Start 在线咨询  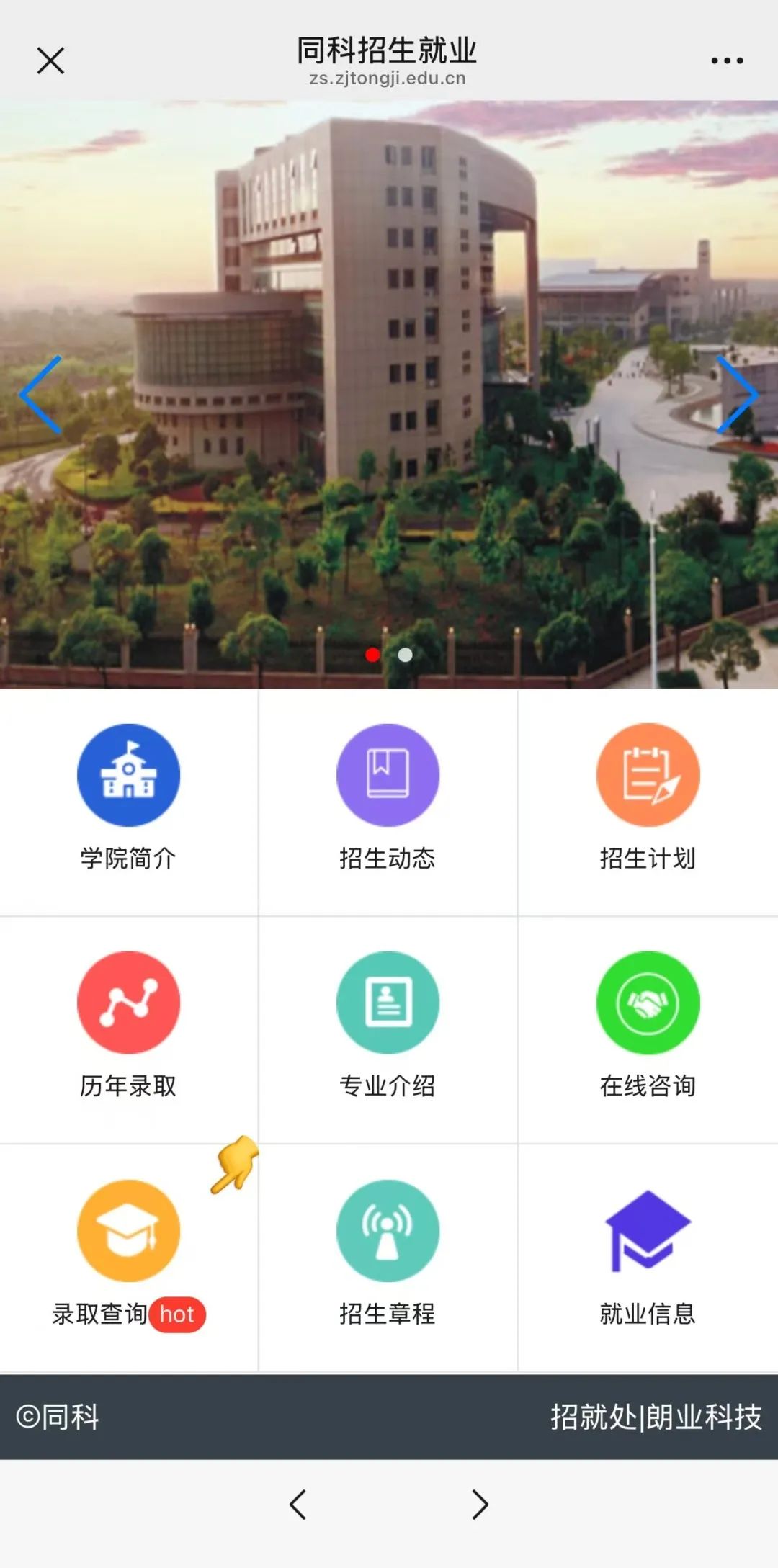(x=648, y=1026)
